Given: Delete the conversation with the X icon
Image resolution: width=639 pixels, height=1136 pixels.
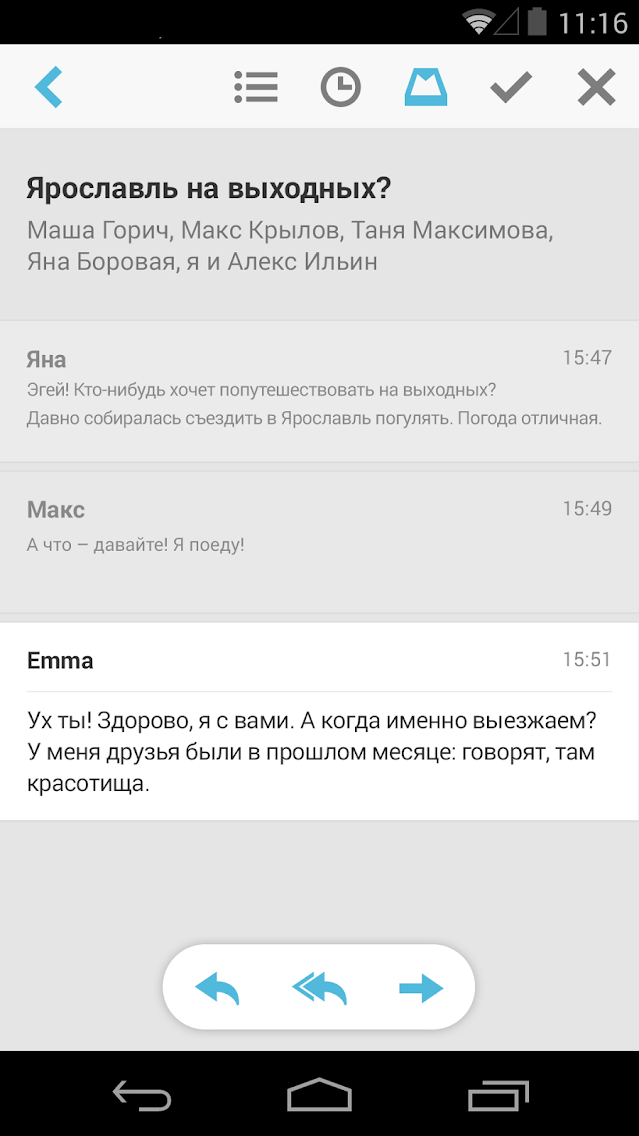Looking at the screenshot, I should point(596,87).
